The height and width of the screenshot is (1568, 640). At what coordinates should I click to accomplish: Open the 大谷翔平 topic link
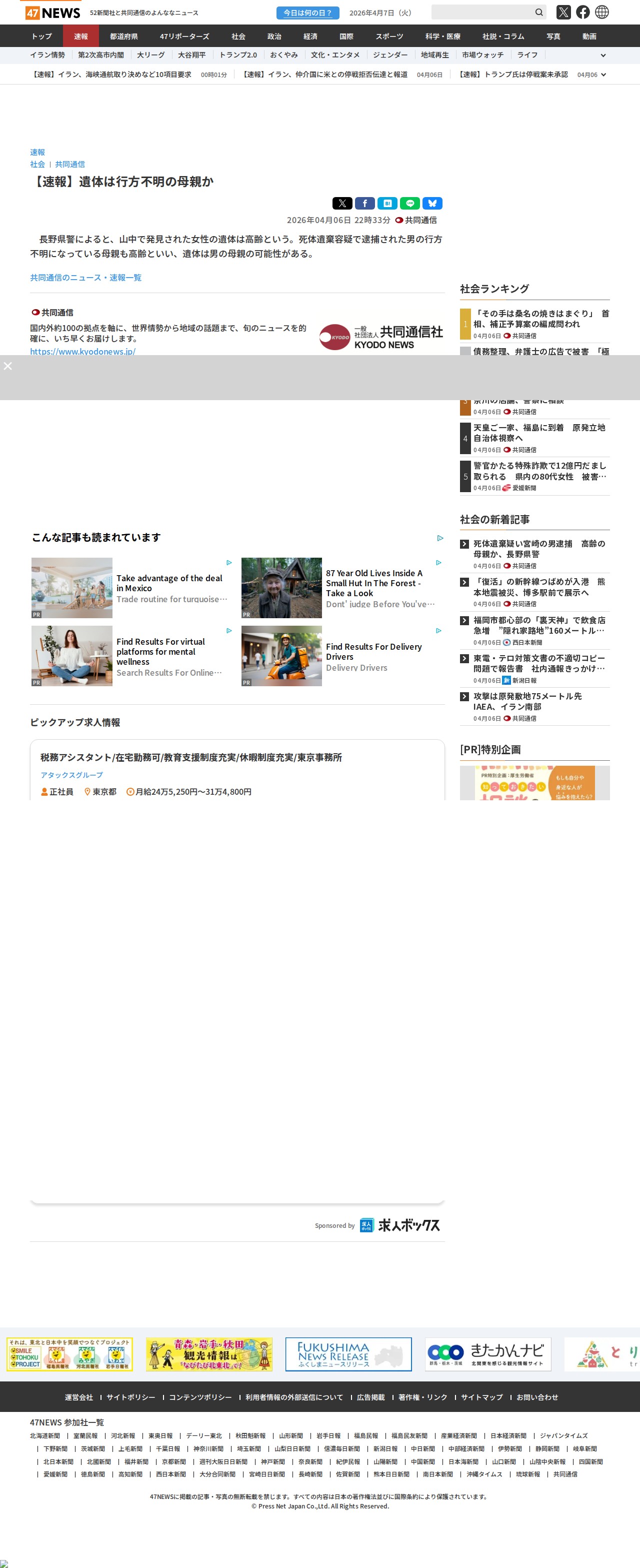pos(191,55)
